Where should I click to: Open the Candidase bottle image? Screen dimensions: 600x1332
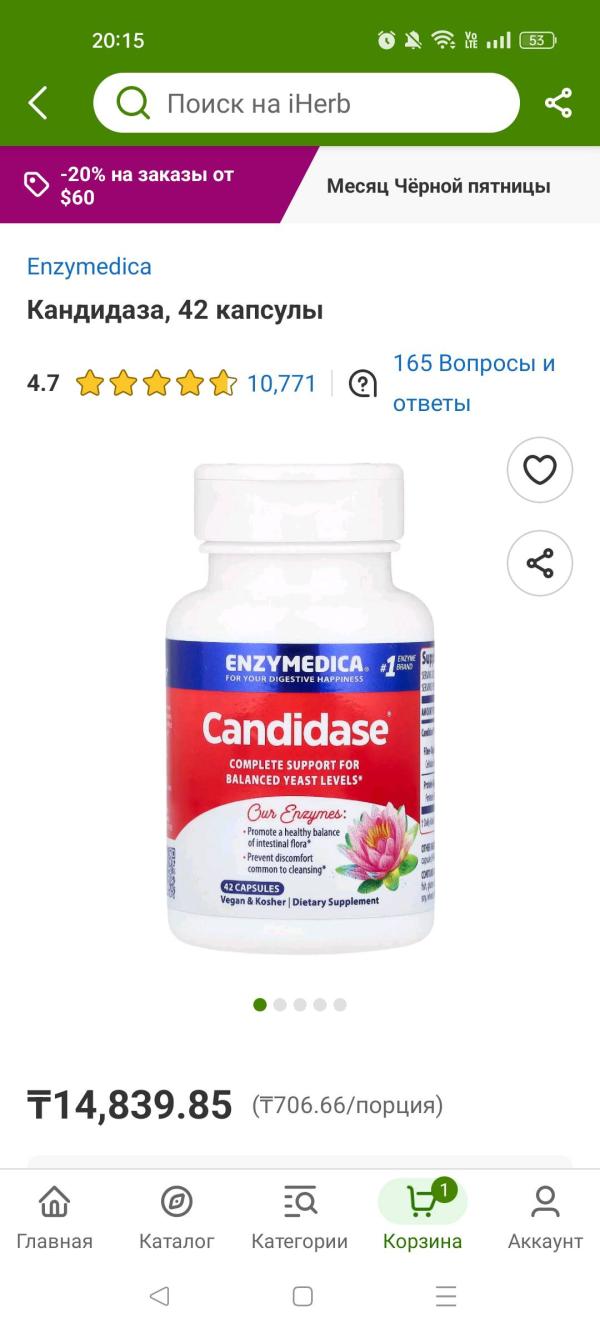(x=300, y=708)
